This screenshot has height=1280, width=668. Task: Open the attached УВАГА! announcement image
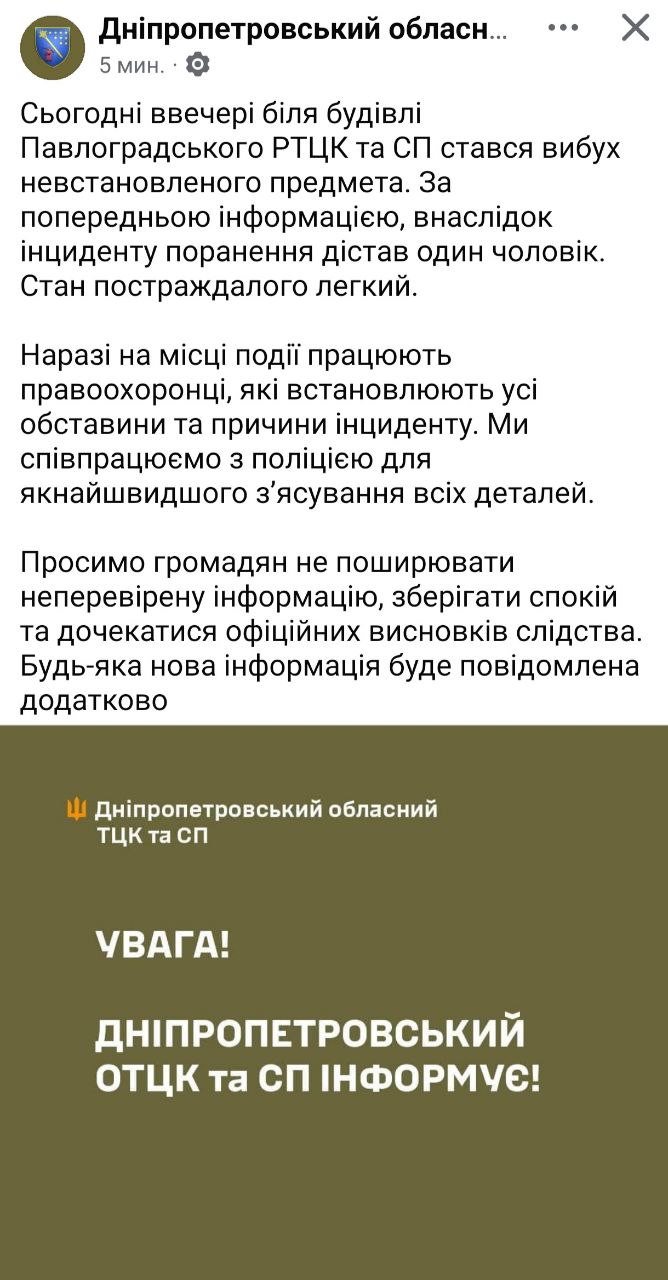click(334, 1000)
